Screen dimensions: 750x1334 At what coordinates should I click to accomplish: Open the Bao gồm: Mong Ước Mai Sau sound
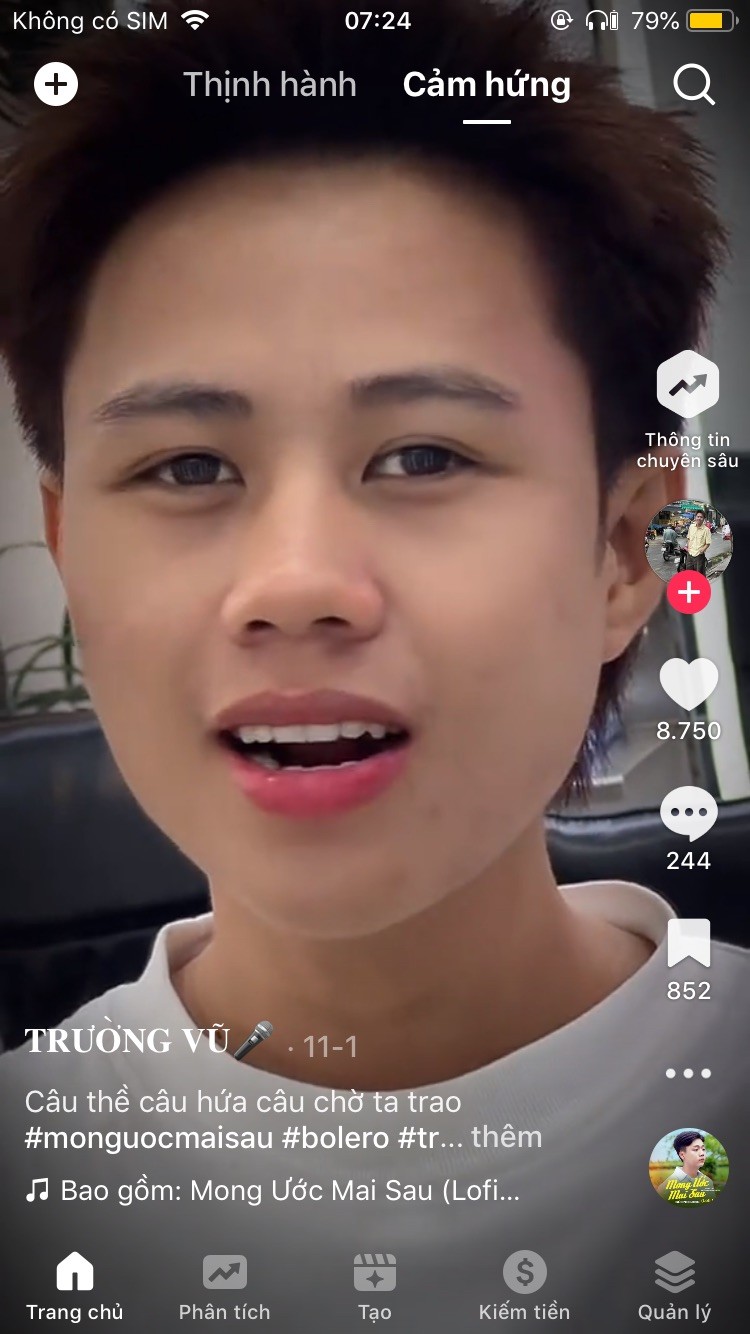coord(288,1191)
